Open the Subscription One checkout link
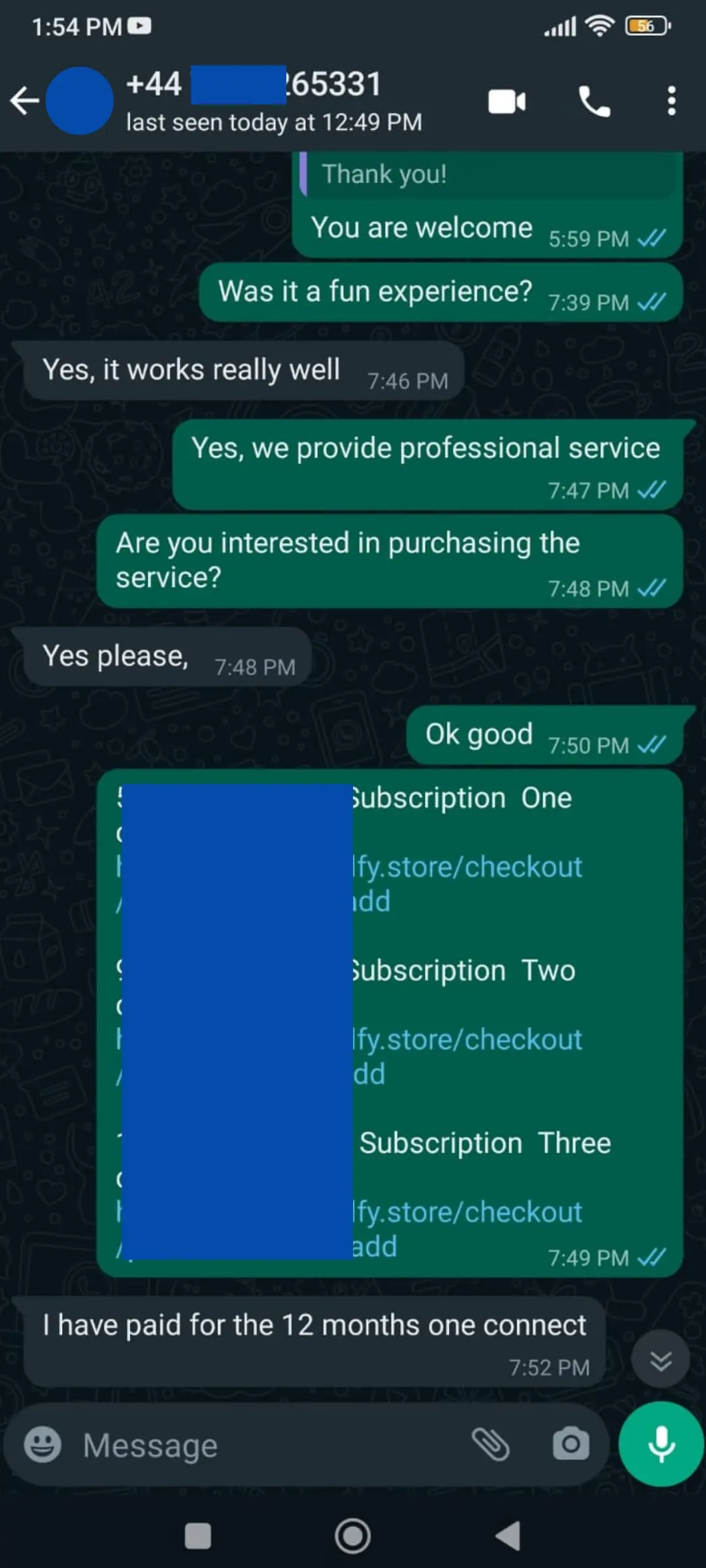The image size is (706, 1568). pos(467,868)
